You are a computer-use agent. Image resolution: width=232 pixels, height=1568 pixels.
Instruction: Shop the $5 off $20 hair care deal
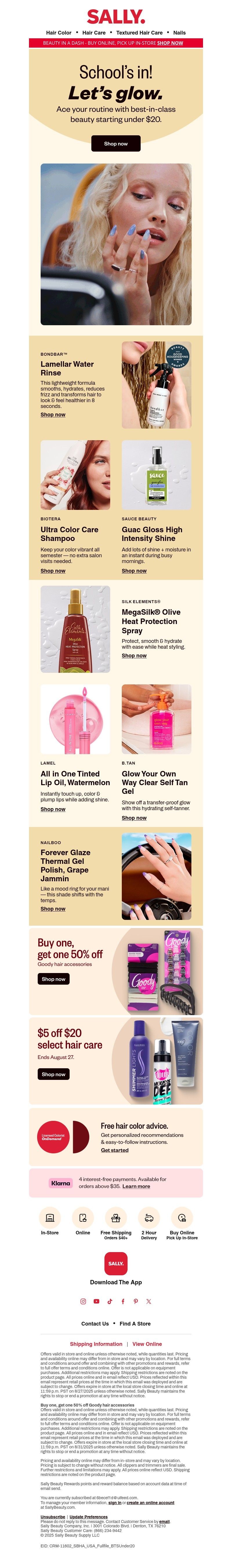coord(53,1074)
